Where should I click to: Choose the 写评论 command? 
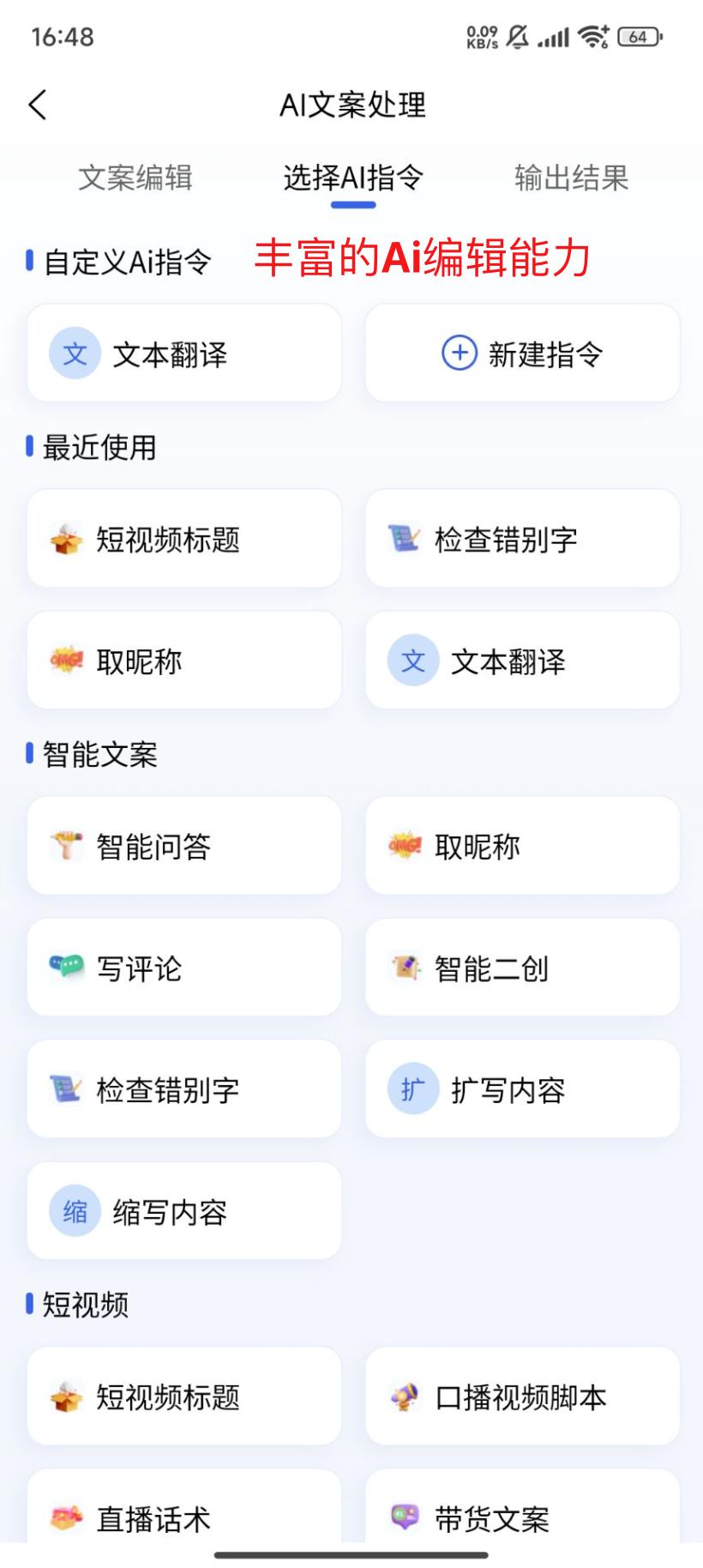tap(184, 968)
